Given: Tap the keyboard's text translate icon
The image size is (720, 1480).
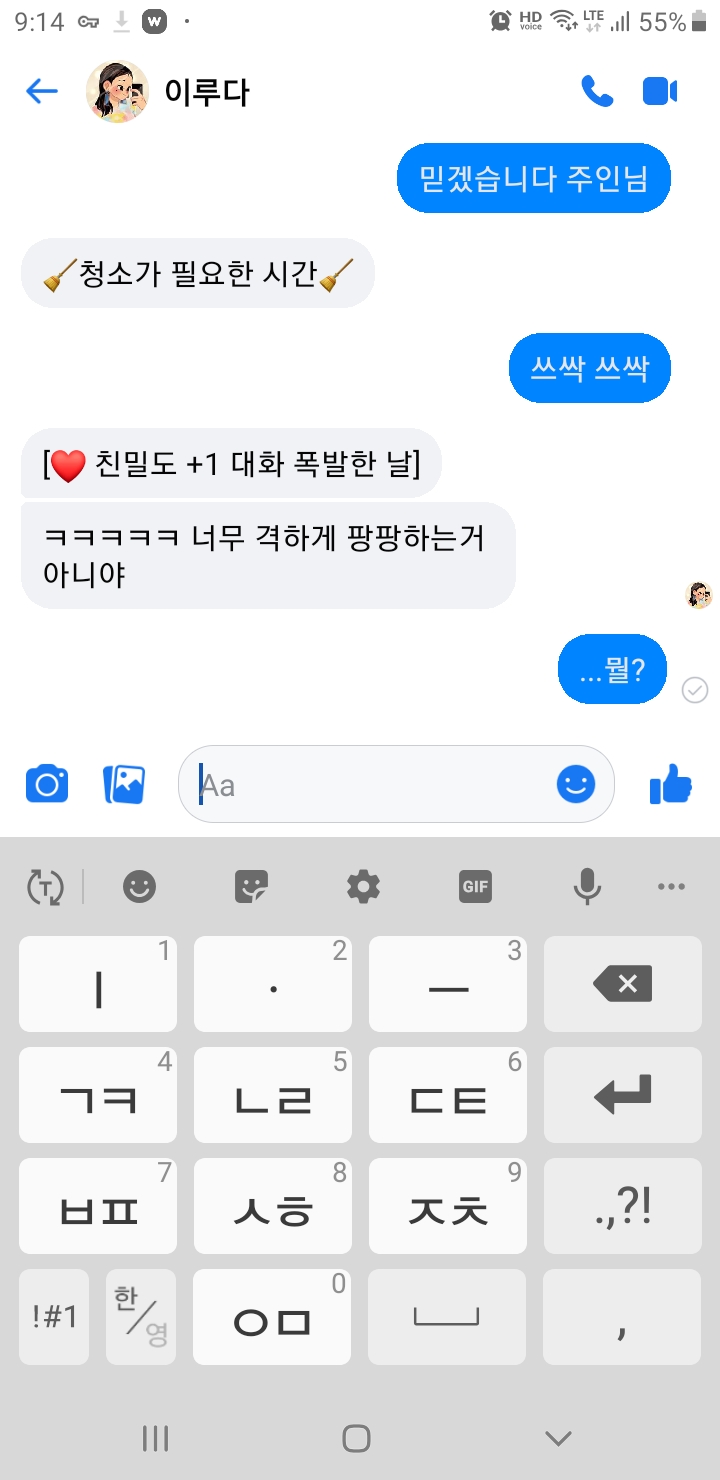Looking at the screenshot, I should [x=45, y=886].
